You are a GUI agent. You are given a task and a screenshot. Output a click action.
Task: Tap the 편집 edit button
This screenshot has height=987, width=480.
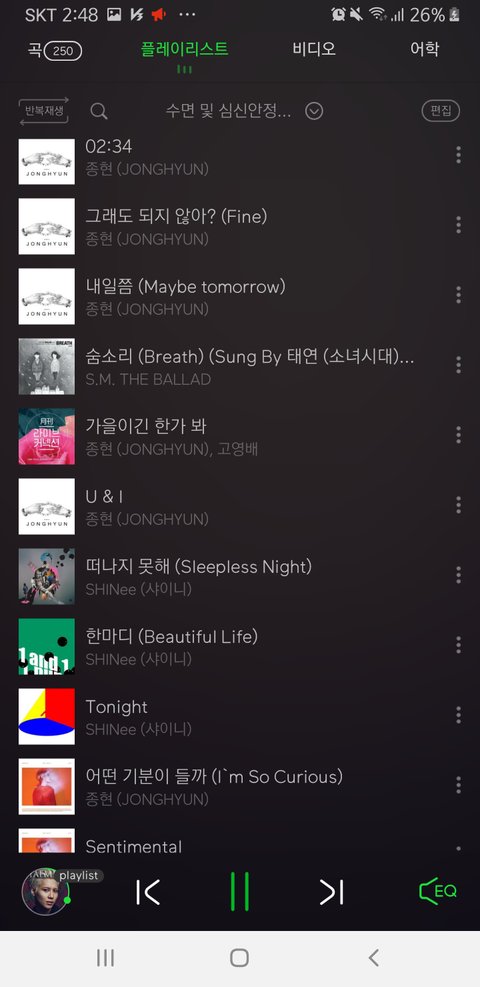(440, 111)
